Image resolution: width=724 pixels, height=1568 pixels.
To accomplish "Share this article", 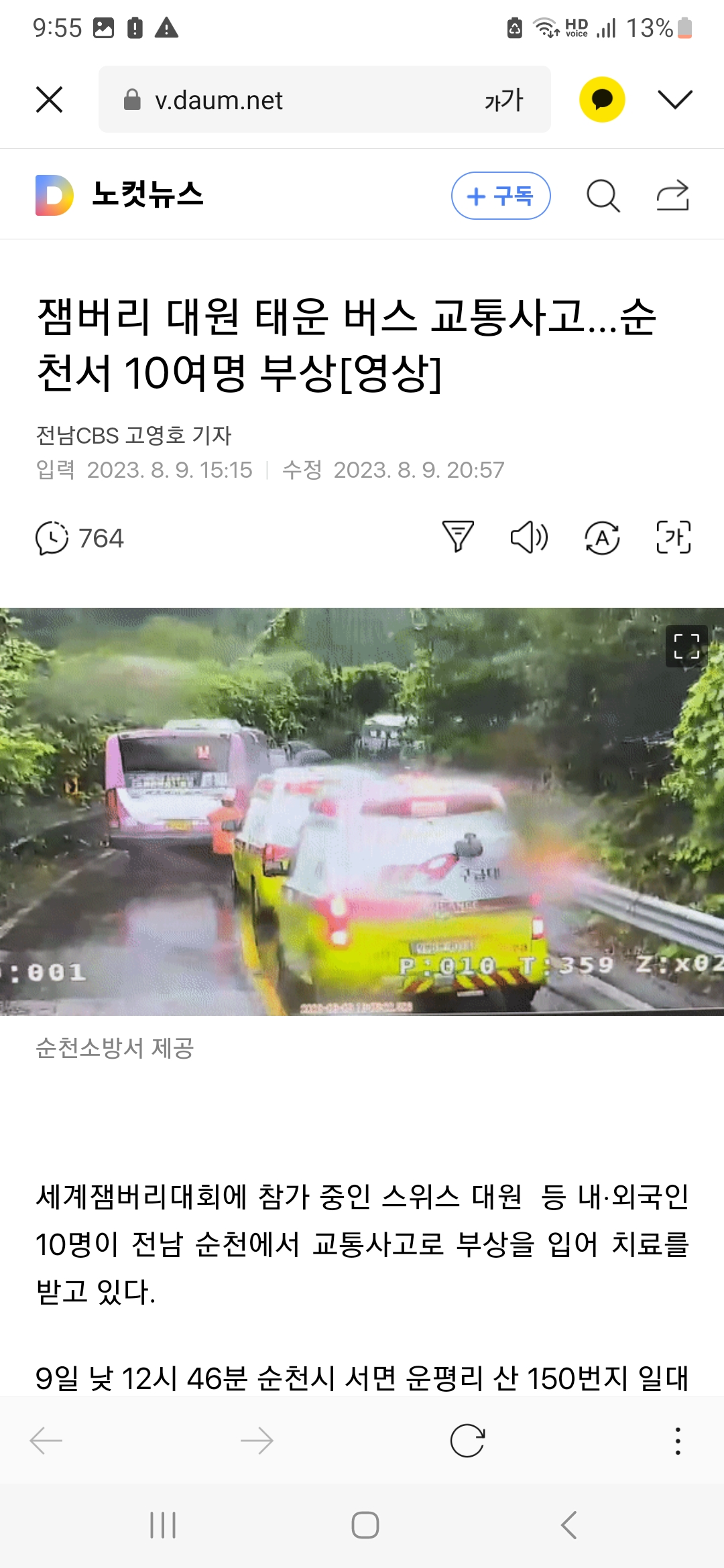I will (672, 196).
